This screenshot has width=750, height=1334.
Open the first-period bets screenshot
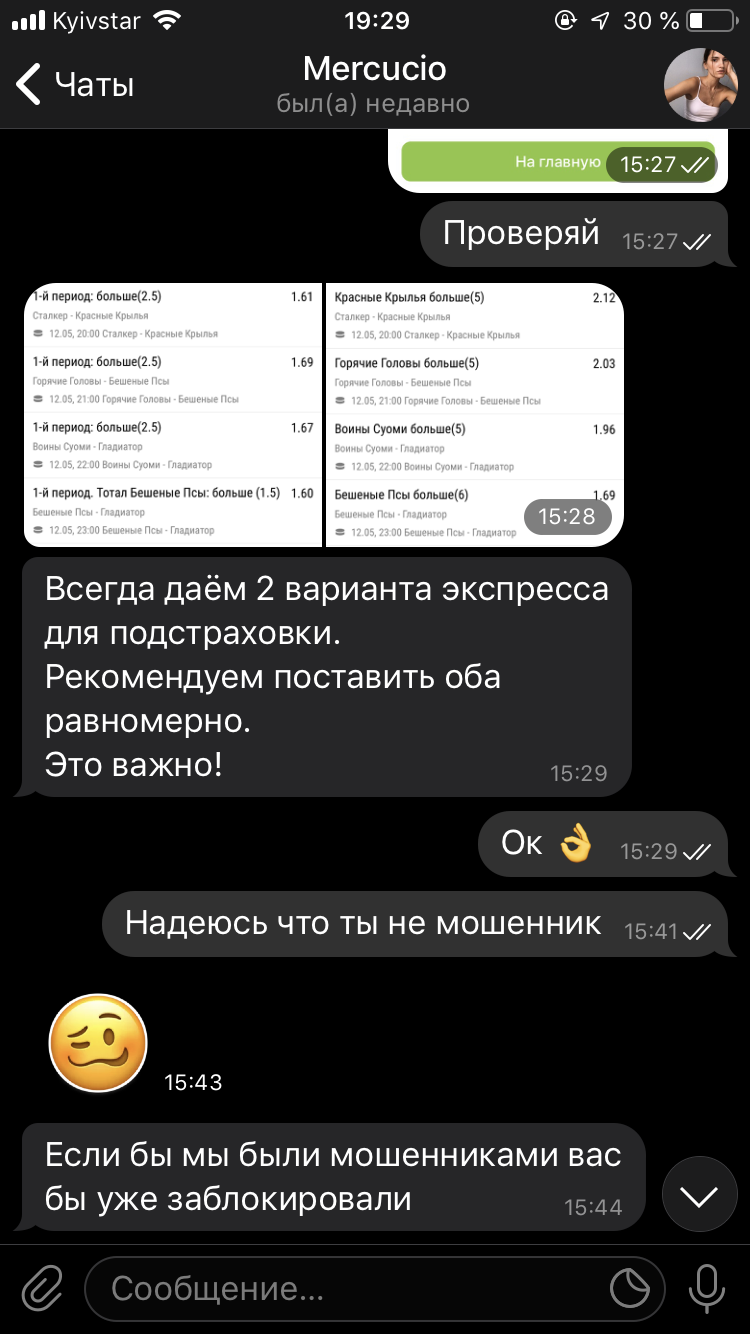[x=172, y=415]
